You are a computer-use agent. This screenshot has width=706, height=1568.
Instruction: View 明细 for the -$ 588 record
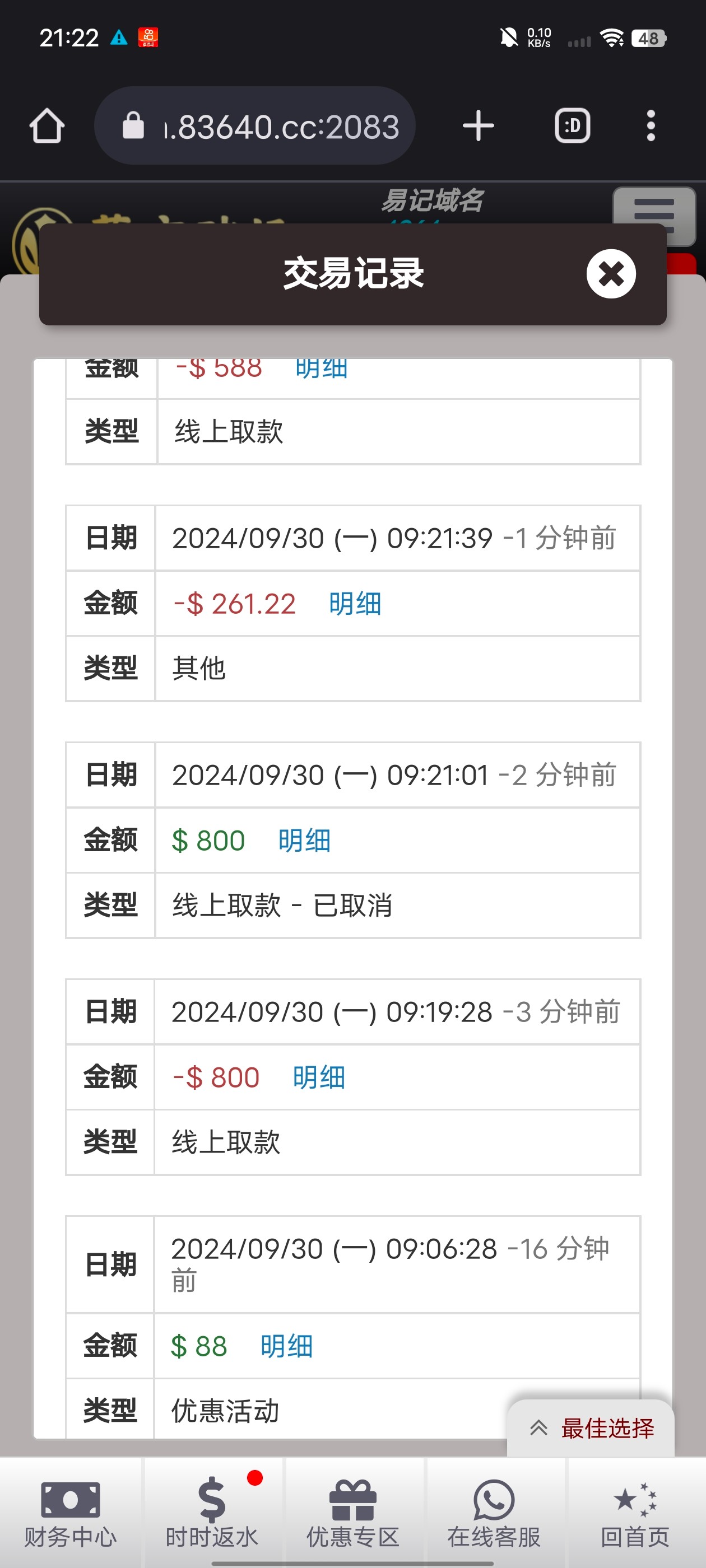coord(322,369)
